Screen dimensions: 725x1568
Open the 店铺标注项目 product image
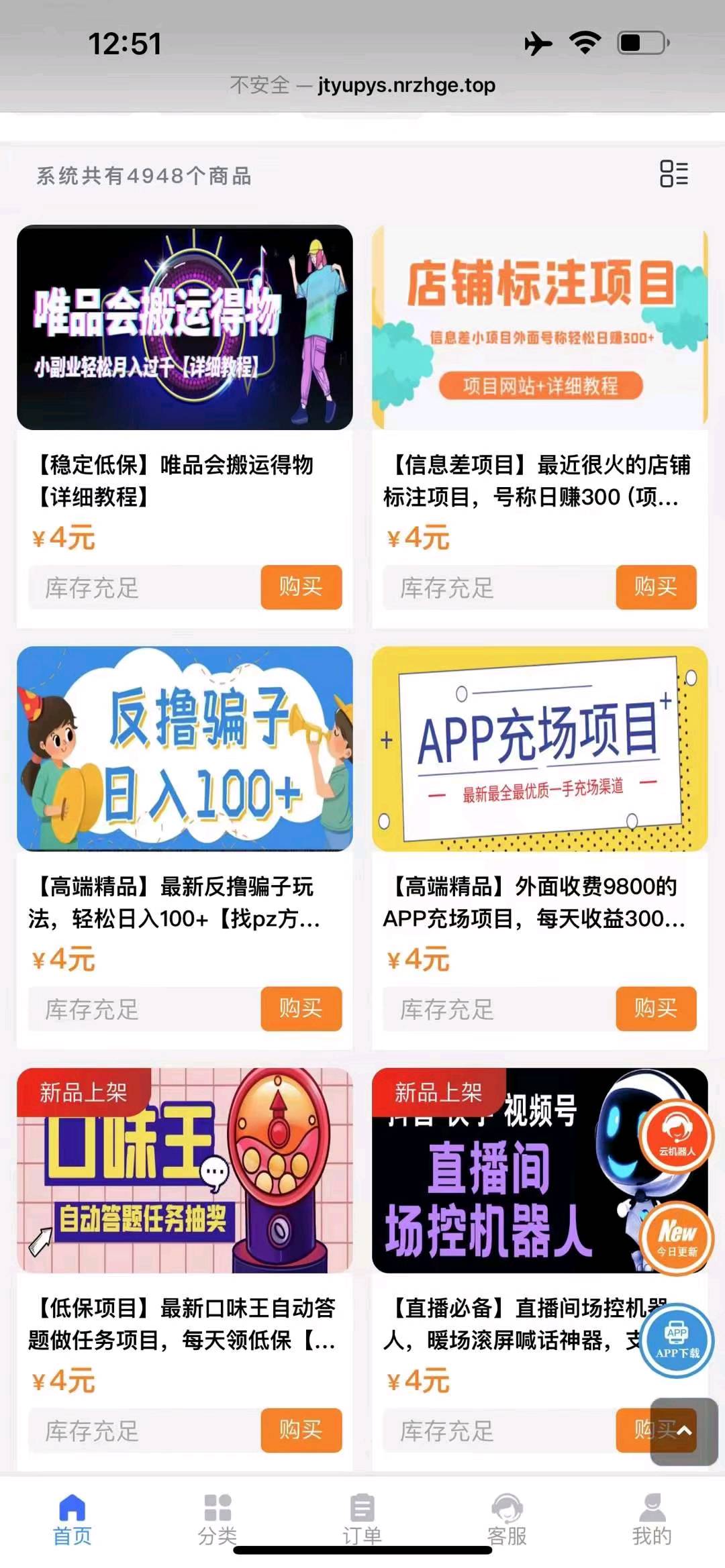pyautogui.click(x=540, y=327)
